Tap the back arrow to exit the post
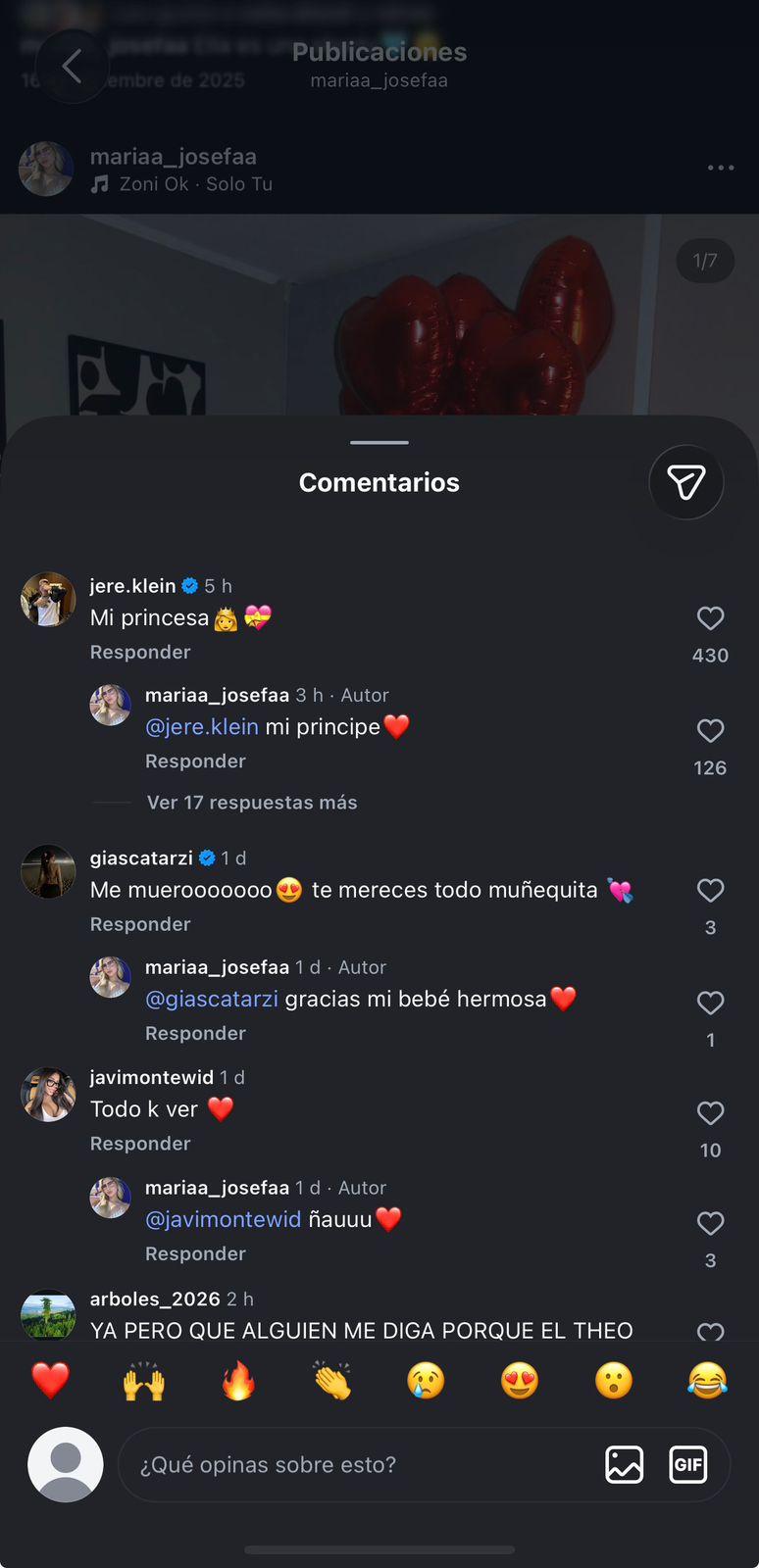The image size is (759, 1568). [72, 66]
